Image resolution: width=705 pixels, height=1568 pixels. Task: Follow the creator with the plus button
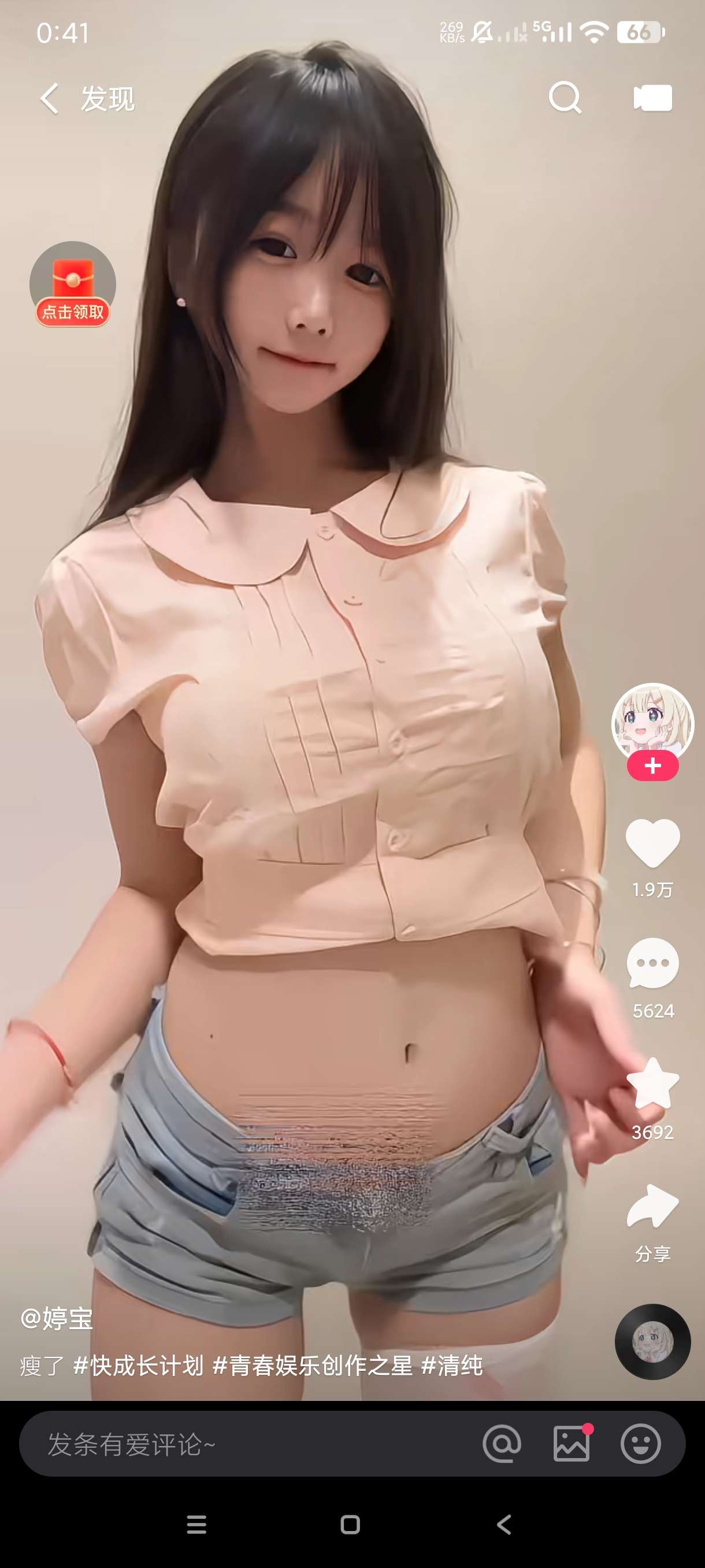point(652,765)
